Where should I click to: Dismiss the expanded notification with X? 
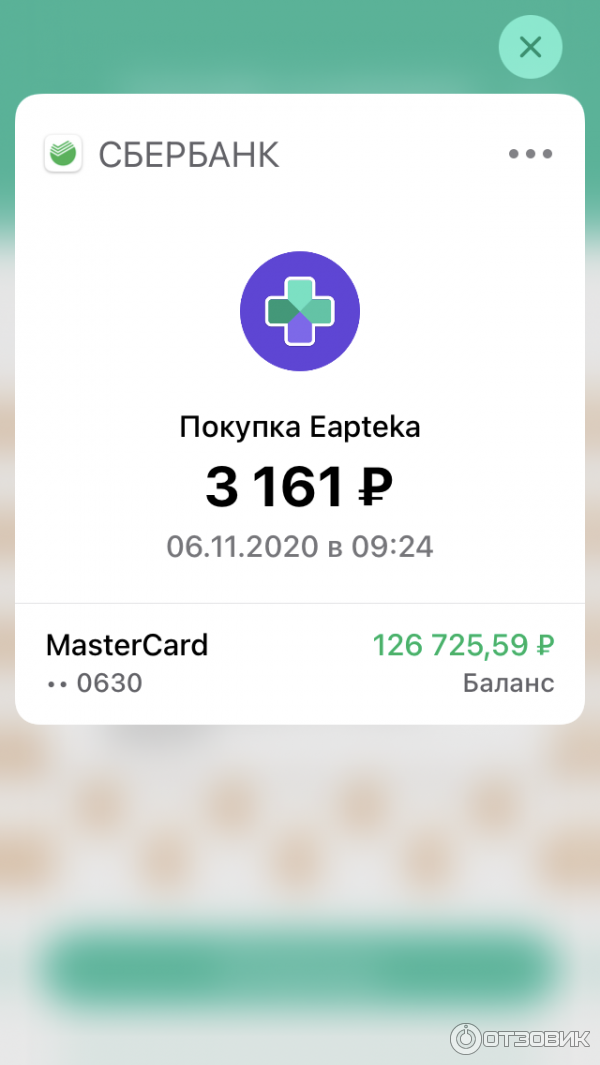530,46
